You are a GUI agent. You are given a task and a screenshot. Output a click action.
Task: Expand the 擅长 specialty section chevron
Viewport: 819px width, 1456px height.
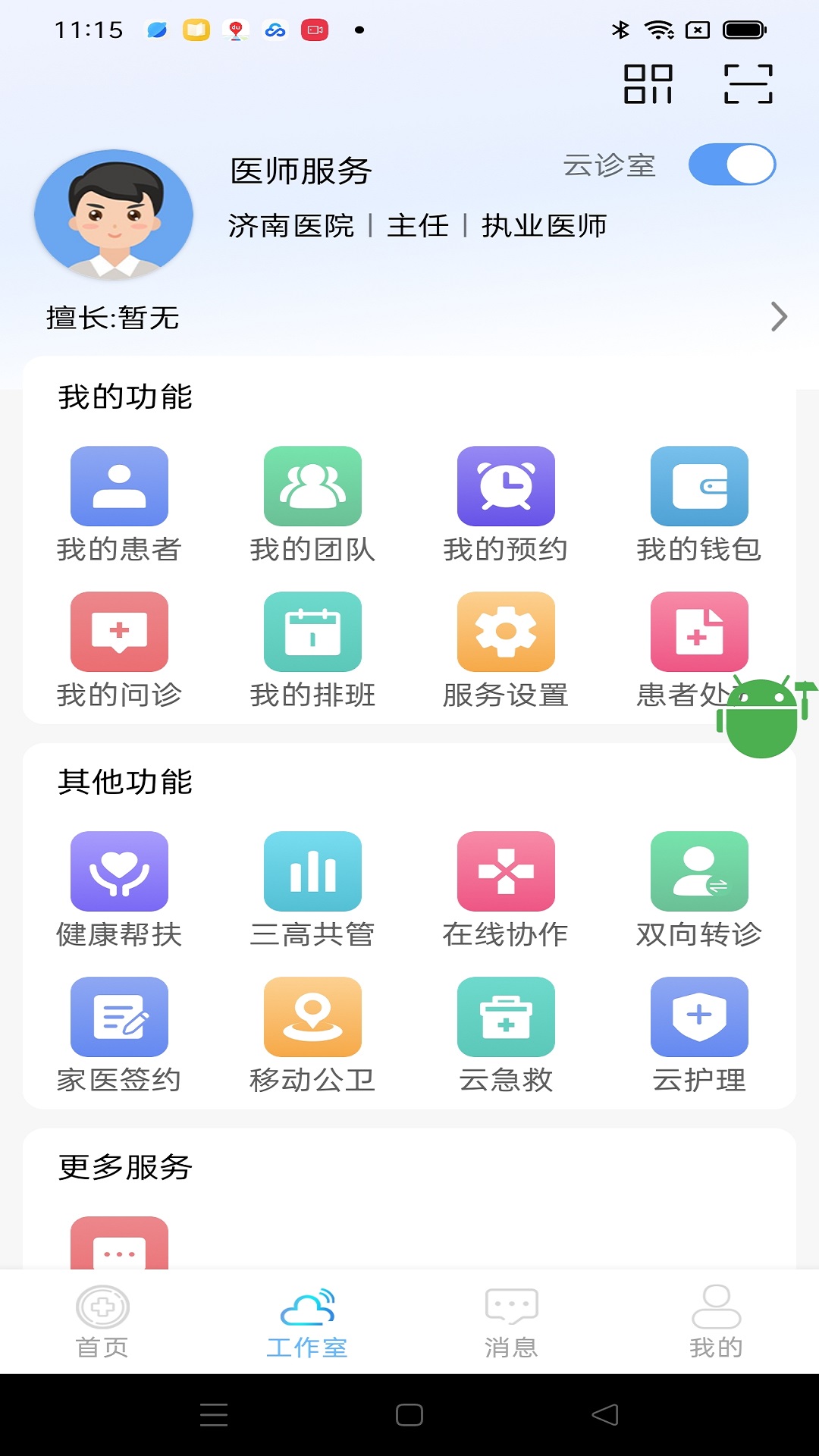point(778,317)
